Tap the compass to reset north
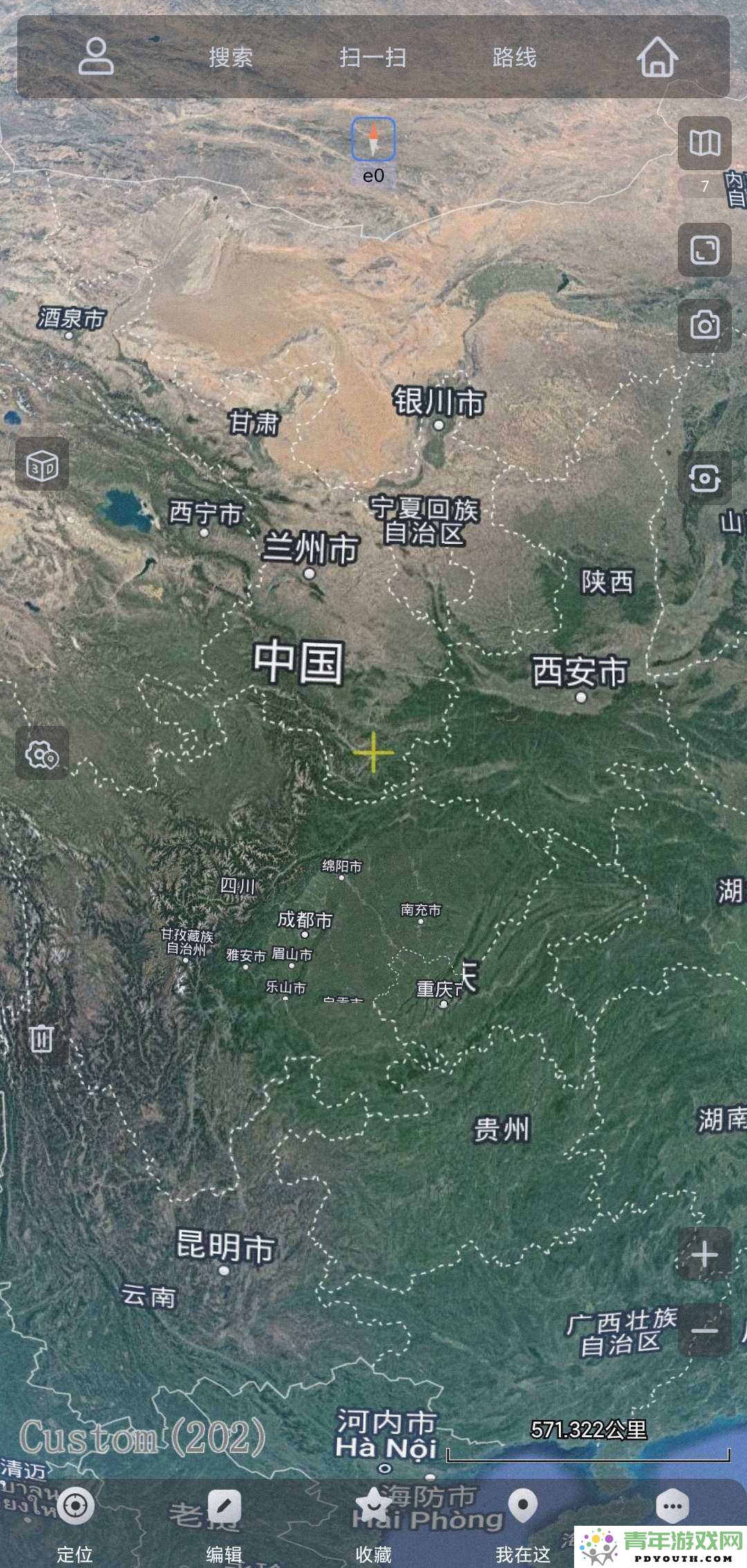The image size is (747, 1568). [373, 139]
